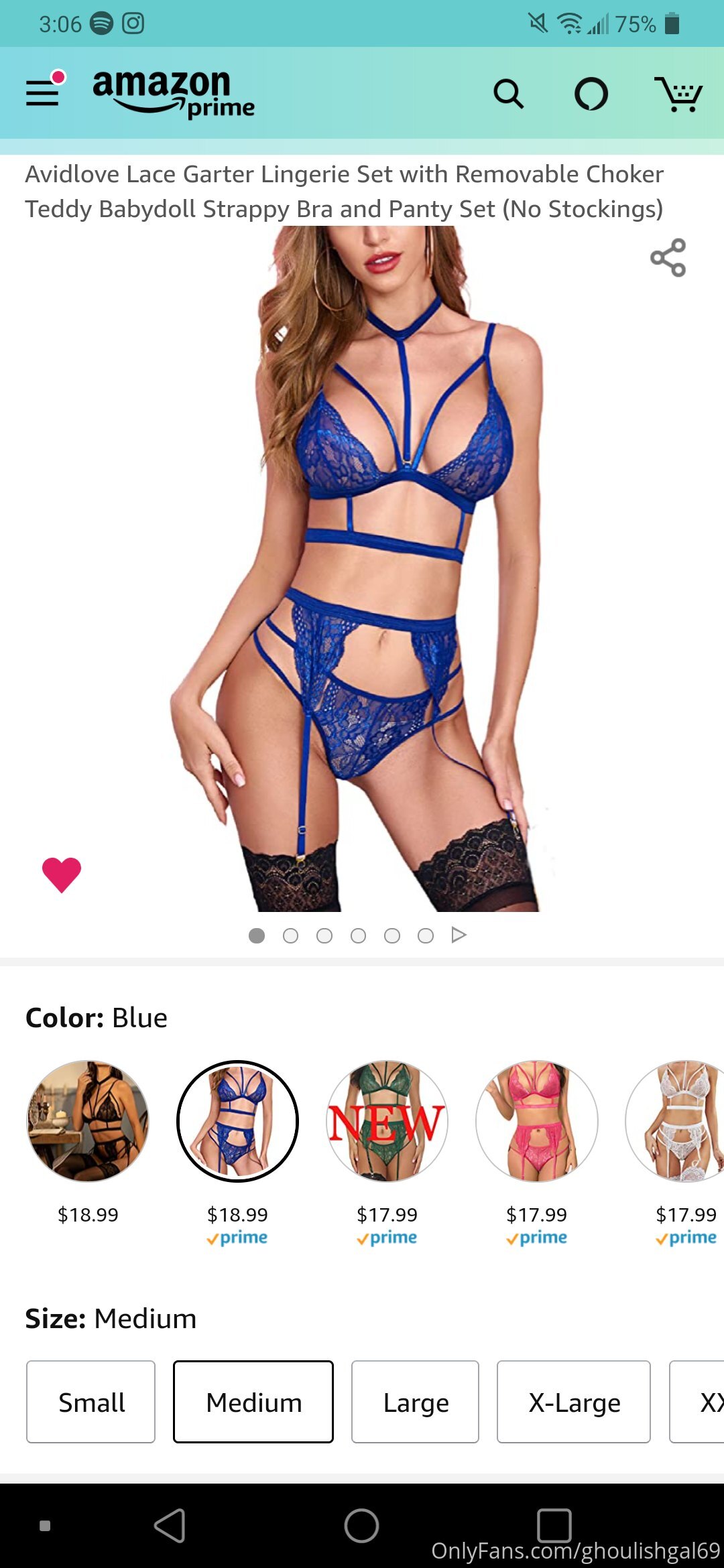Share this product listing
724x1568 pixels.
pyautogui.click(x=668, y=258)
